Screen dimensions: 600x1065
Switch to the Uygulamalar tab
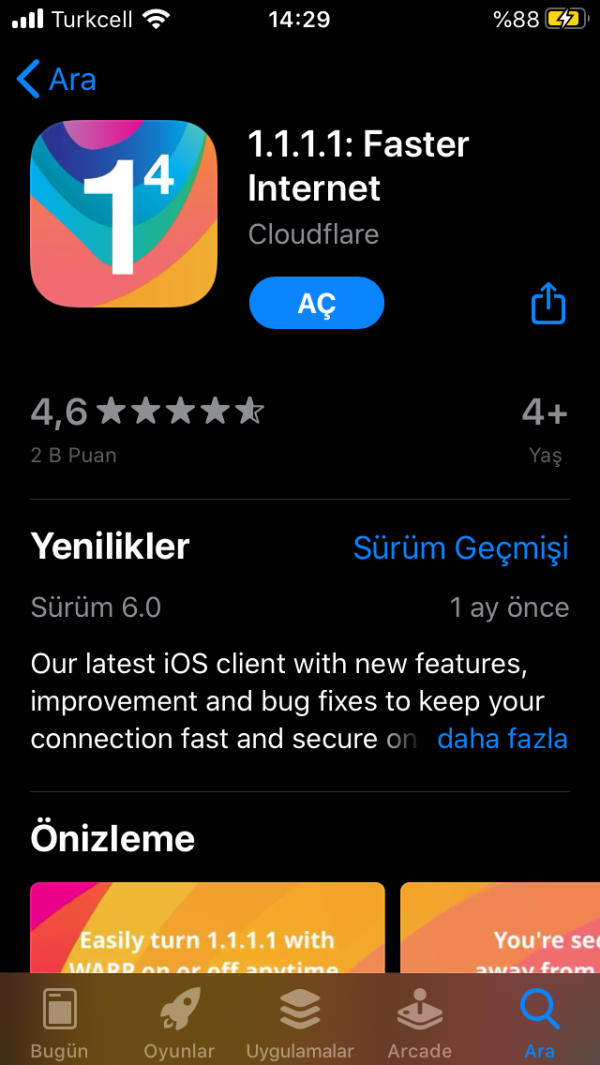(300, 1023)
